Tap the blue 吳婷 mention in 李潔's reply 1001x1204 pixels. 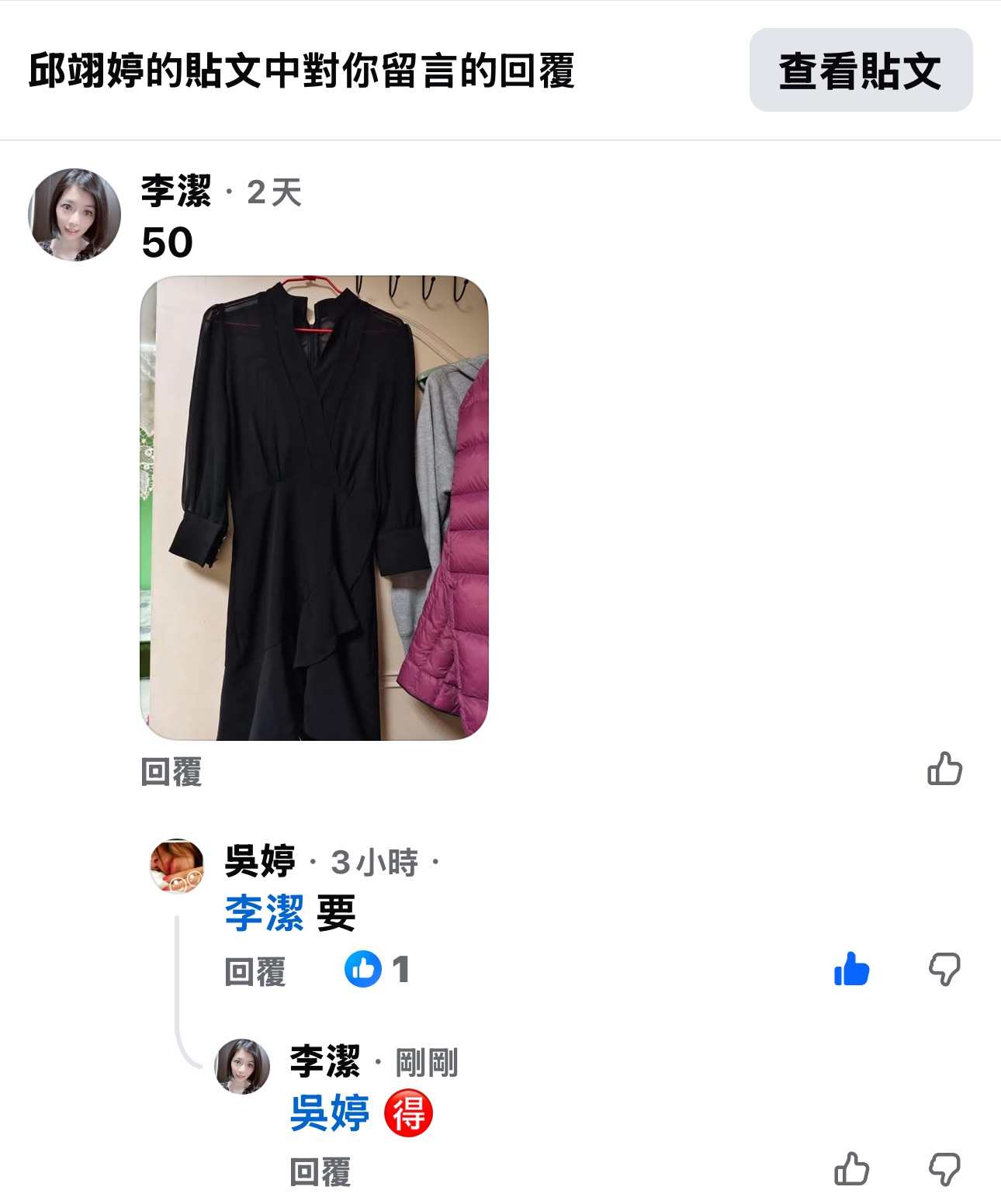(x=329, y=1113)
